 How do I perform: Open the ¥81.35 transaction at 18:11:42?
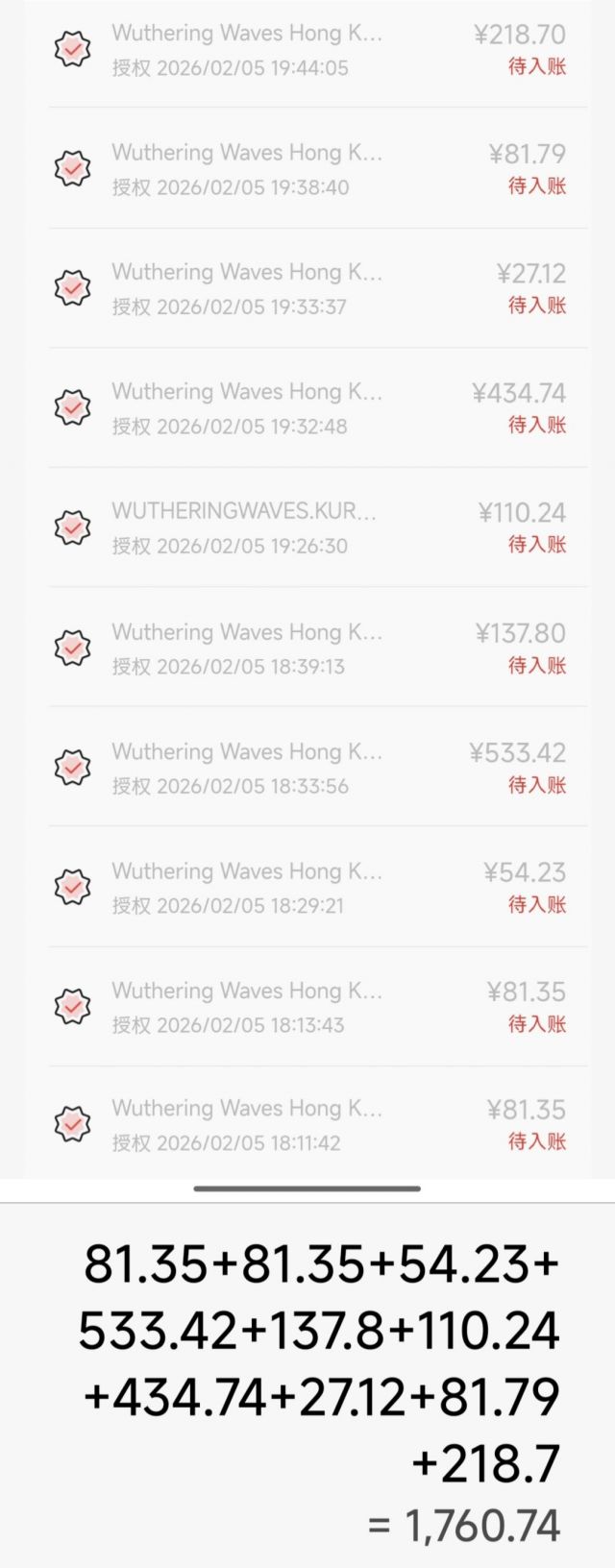[317, 1123]
